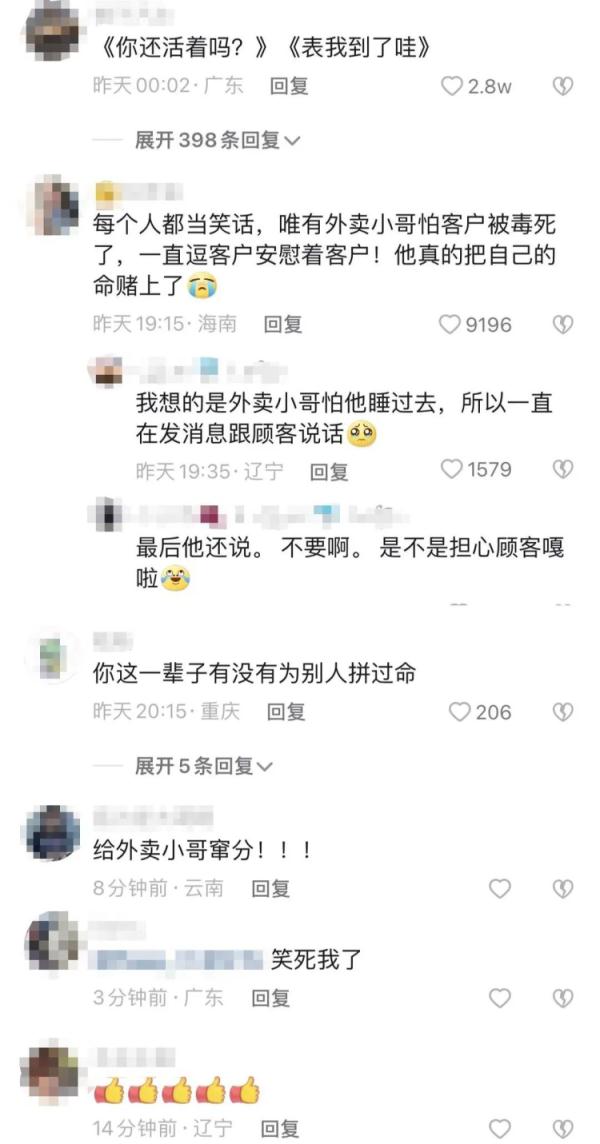Dislike the comment posted 昨天00:02 from 广东

[563, 86]
